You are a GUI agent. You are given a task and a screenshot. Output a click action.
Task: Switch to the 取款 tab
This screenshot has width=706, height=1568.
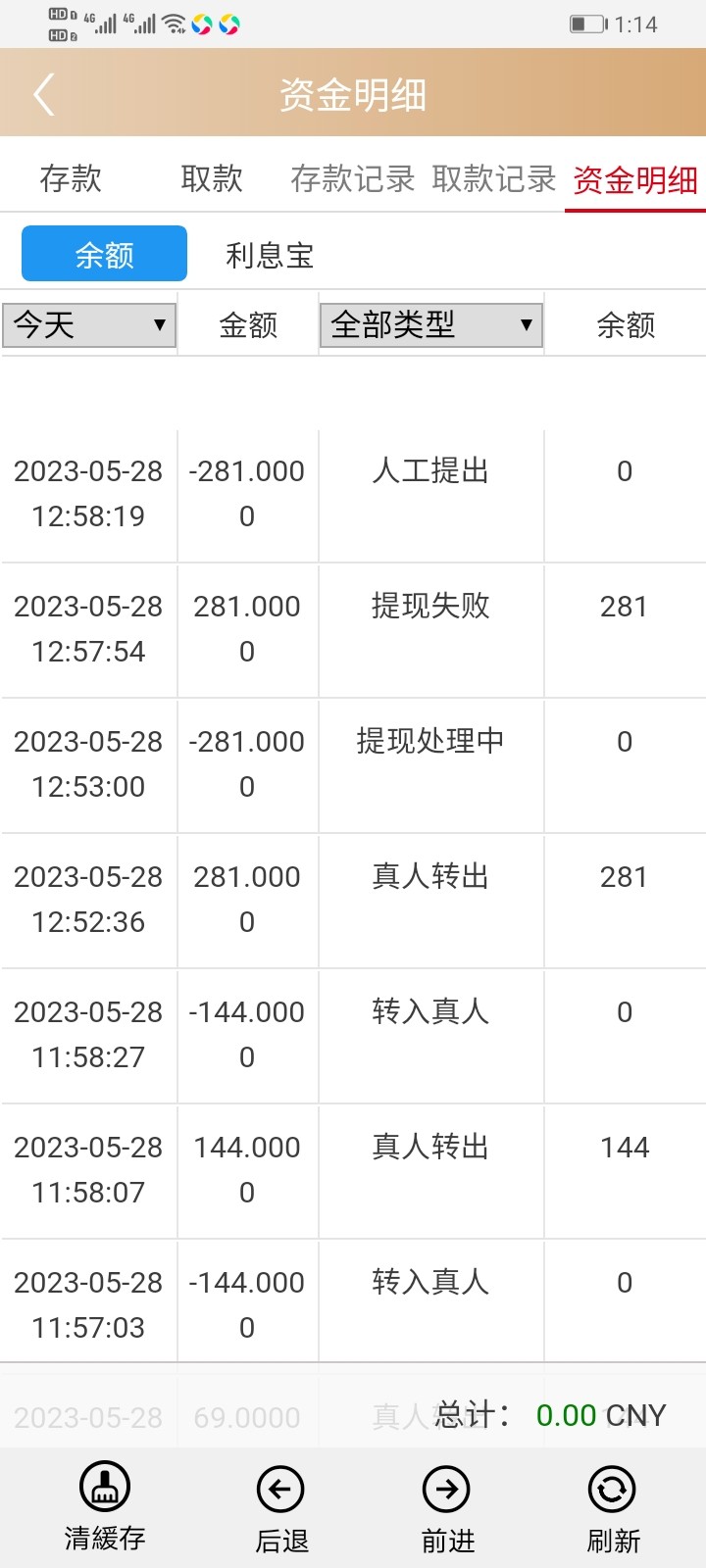tap(210, 181)
